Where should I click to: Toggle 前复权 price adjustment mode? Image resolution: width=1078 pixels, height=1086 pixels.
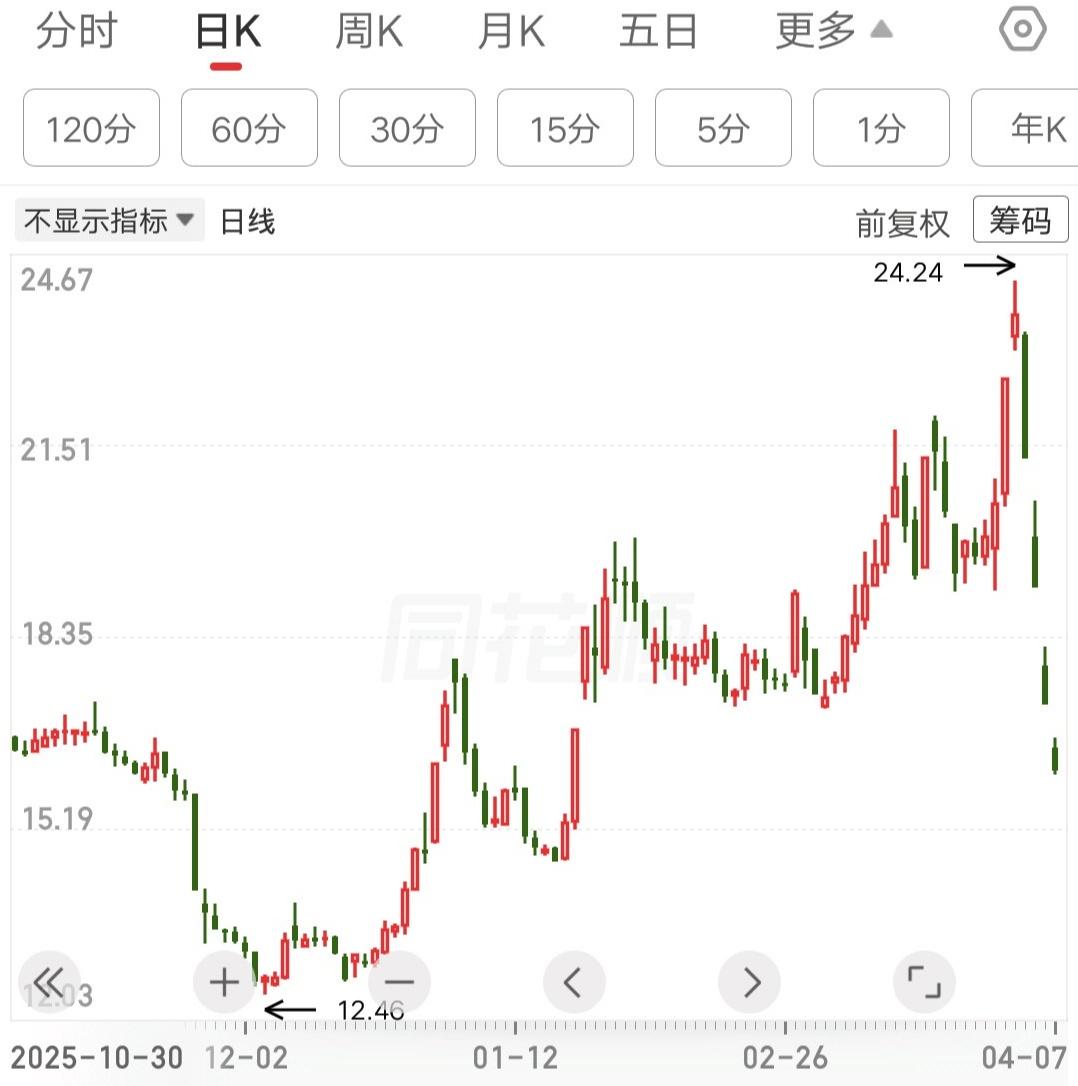tap(899, 222)
